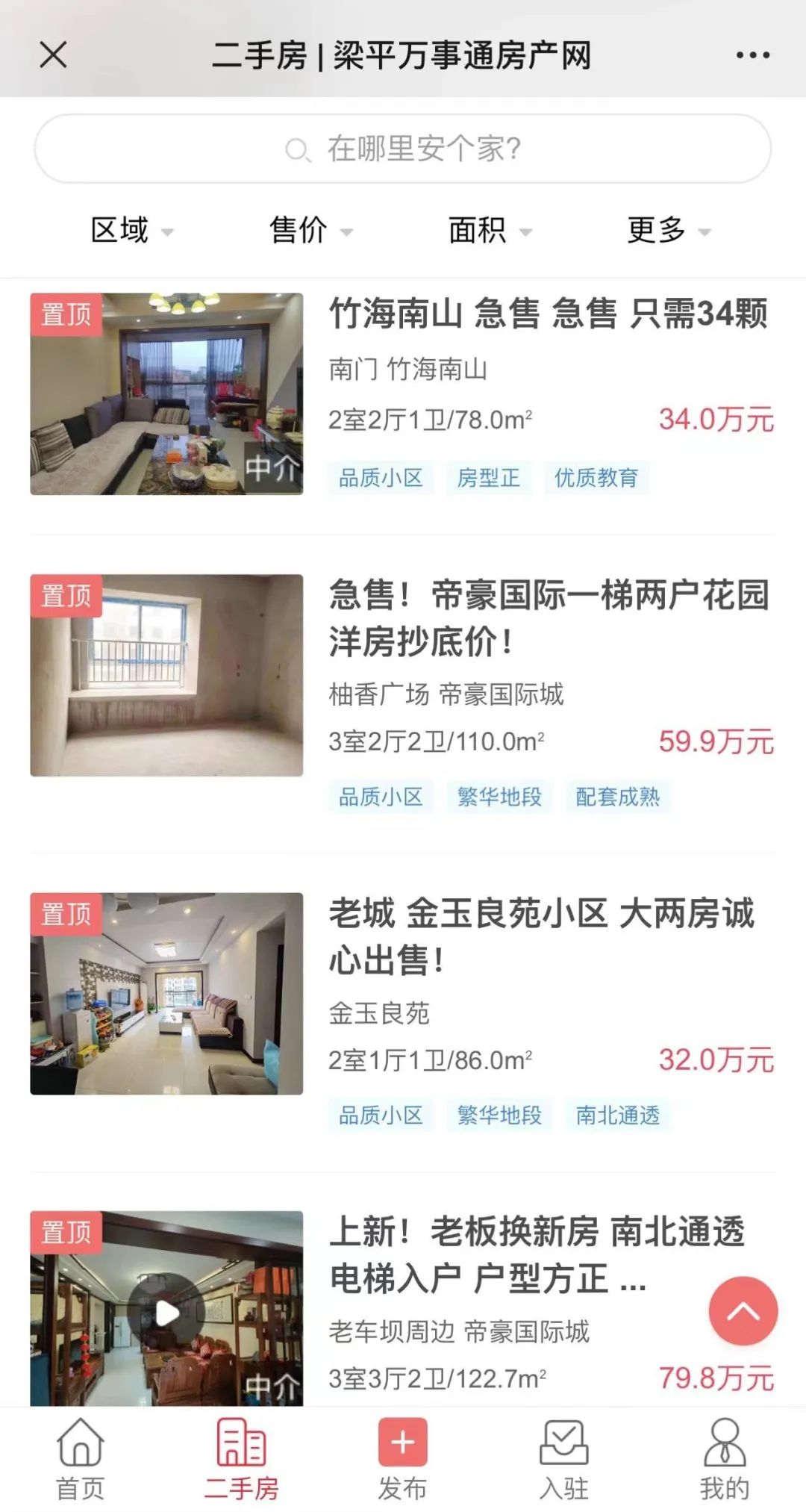Screen dimensions: 806x1512
Task: Tap the 在哪里安个家 search box
Action: 403,149
